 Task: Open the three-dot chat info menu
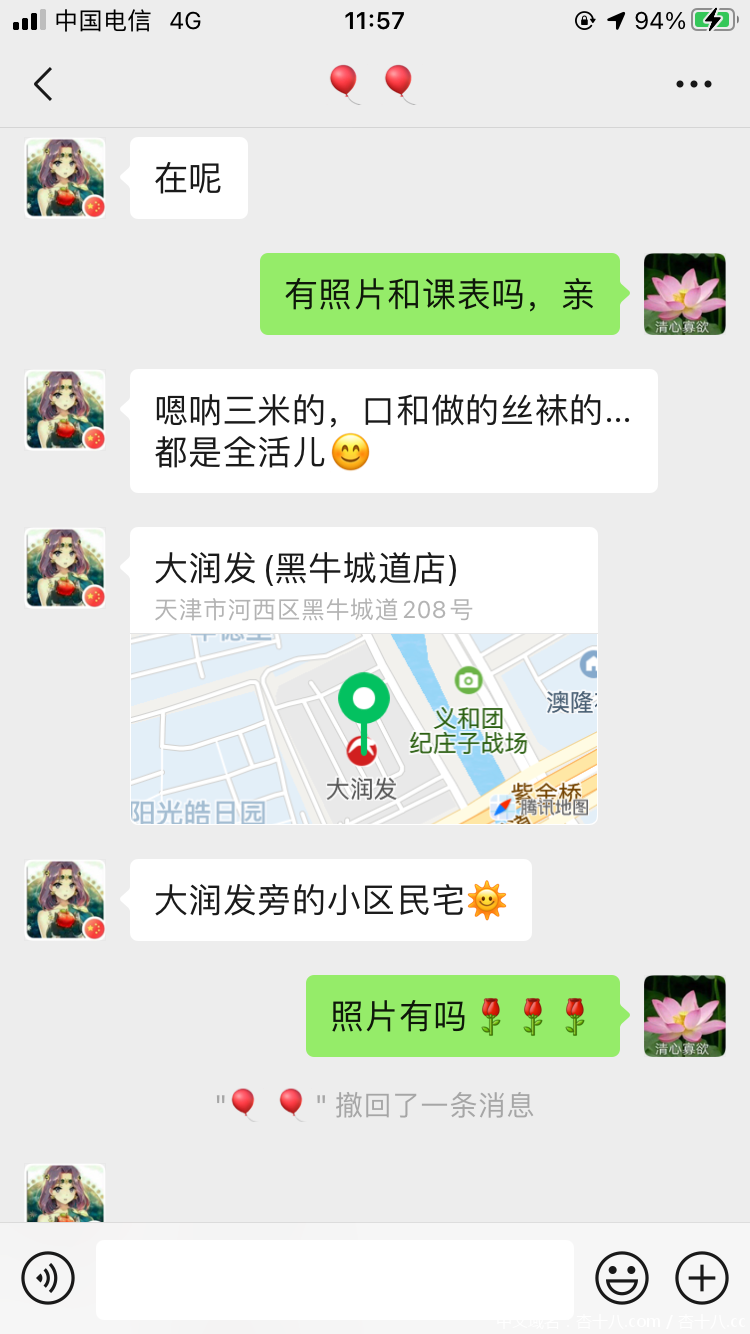[693, 84]
